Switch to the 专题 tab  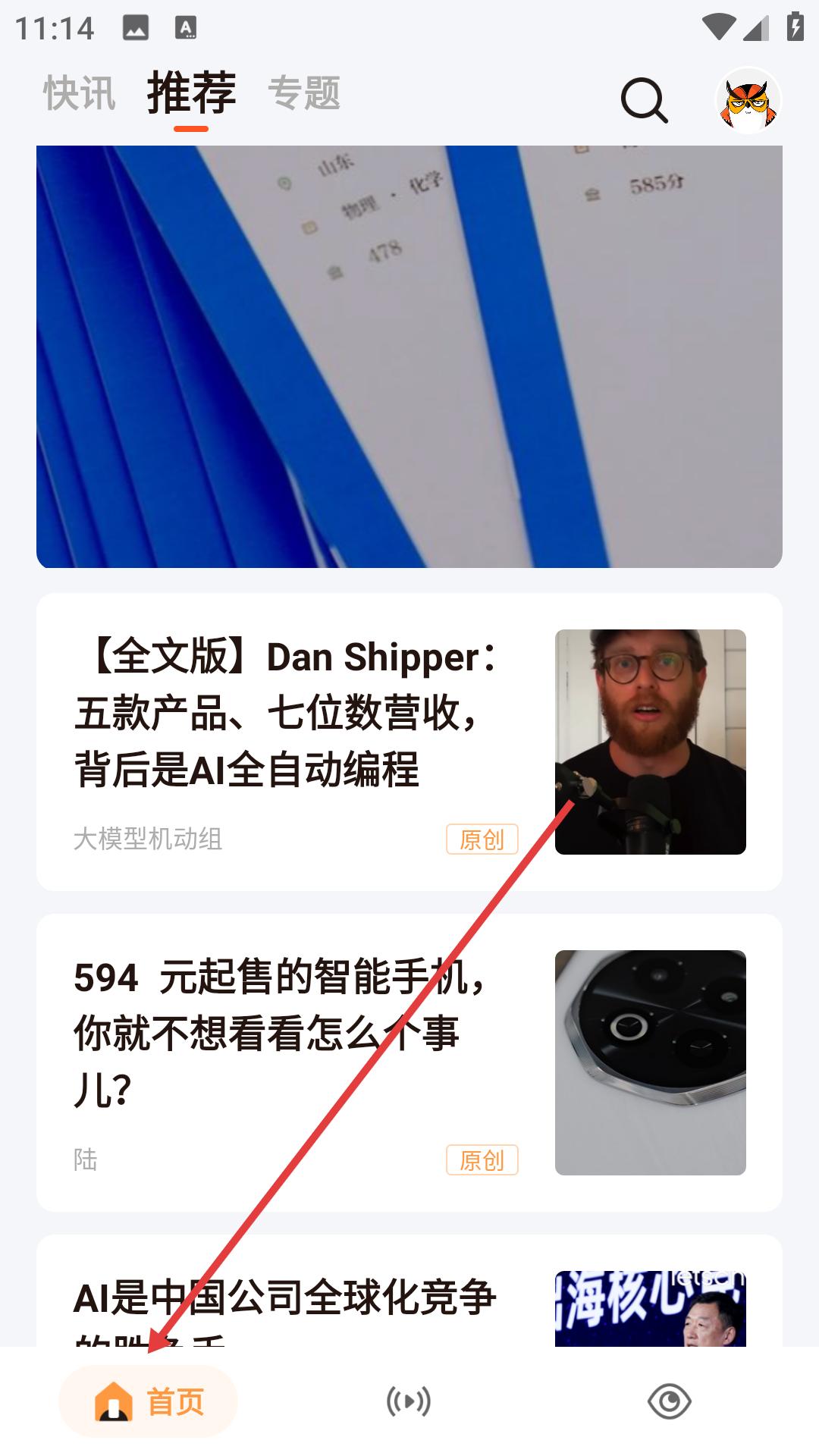tap(304, 93)
